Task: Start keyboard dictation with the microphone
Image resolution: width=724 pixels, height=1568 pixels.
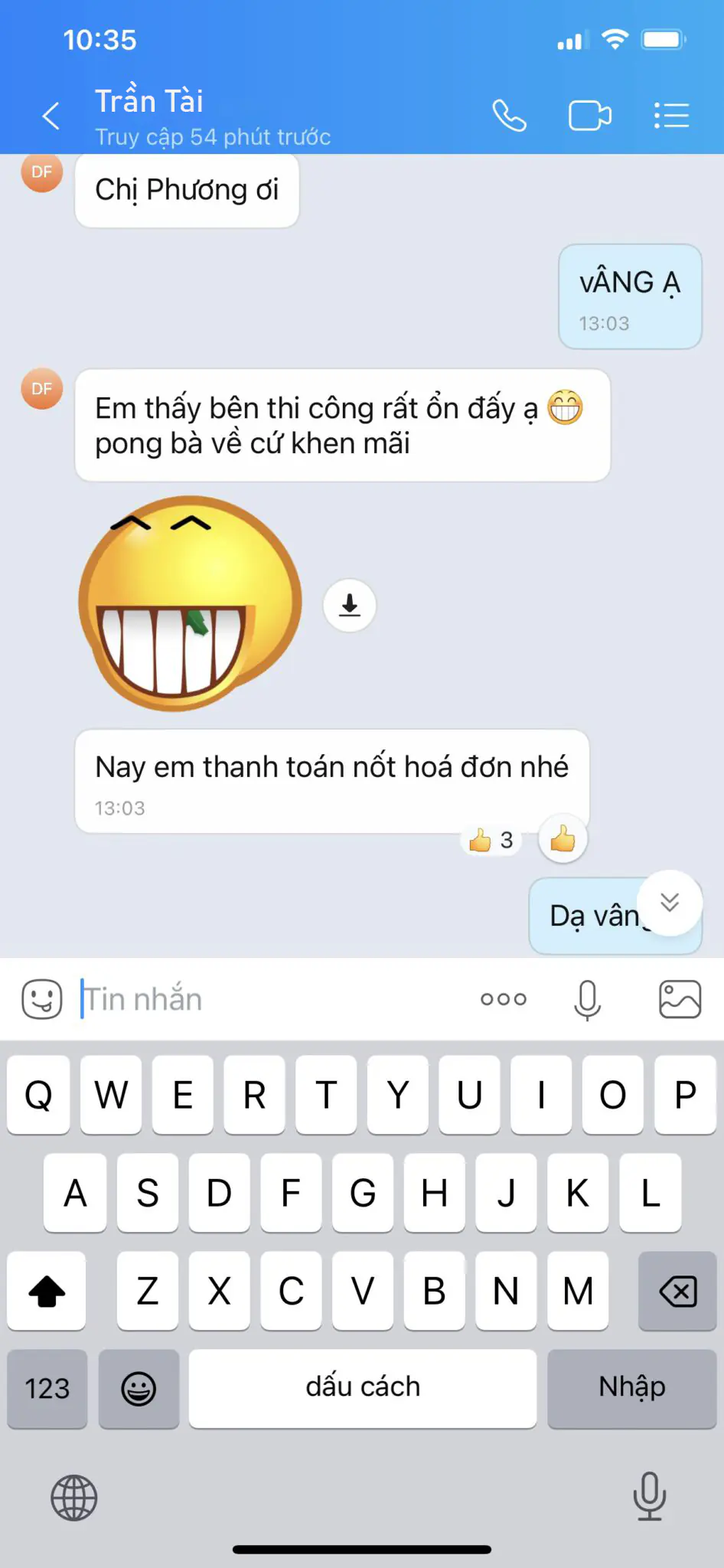Action: click(650, 1496)
